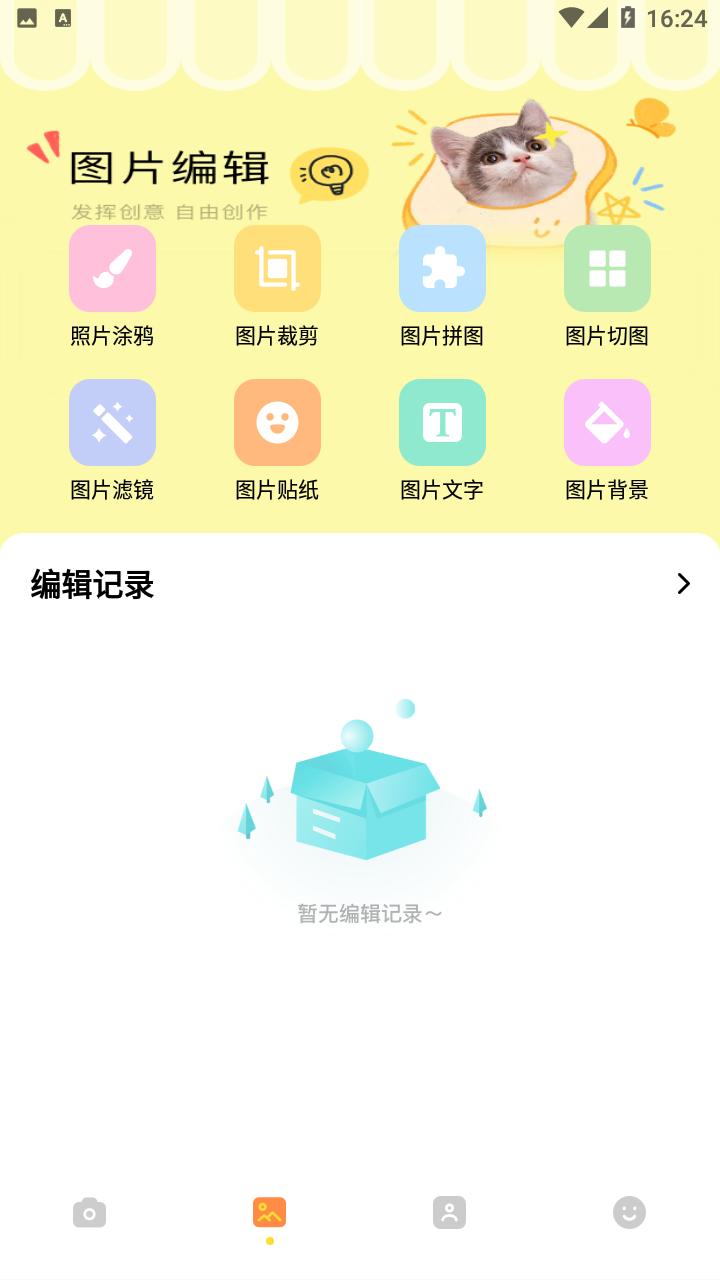
Task: Tap the cat banner illustration
Action: click(x=500, y=160)
